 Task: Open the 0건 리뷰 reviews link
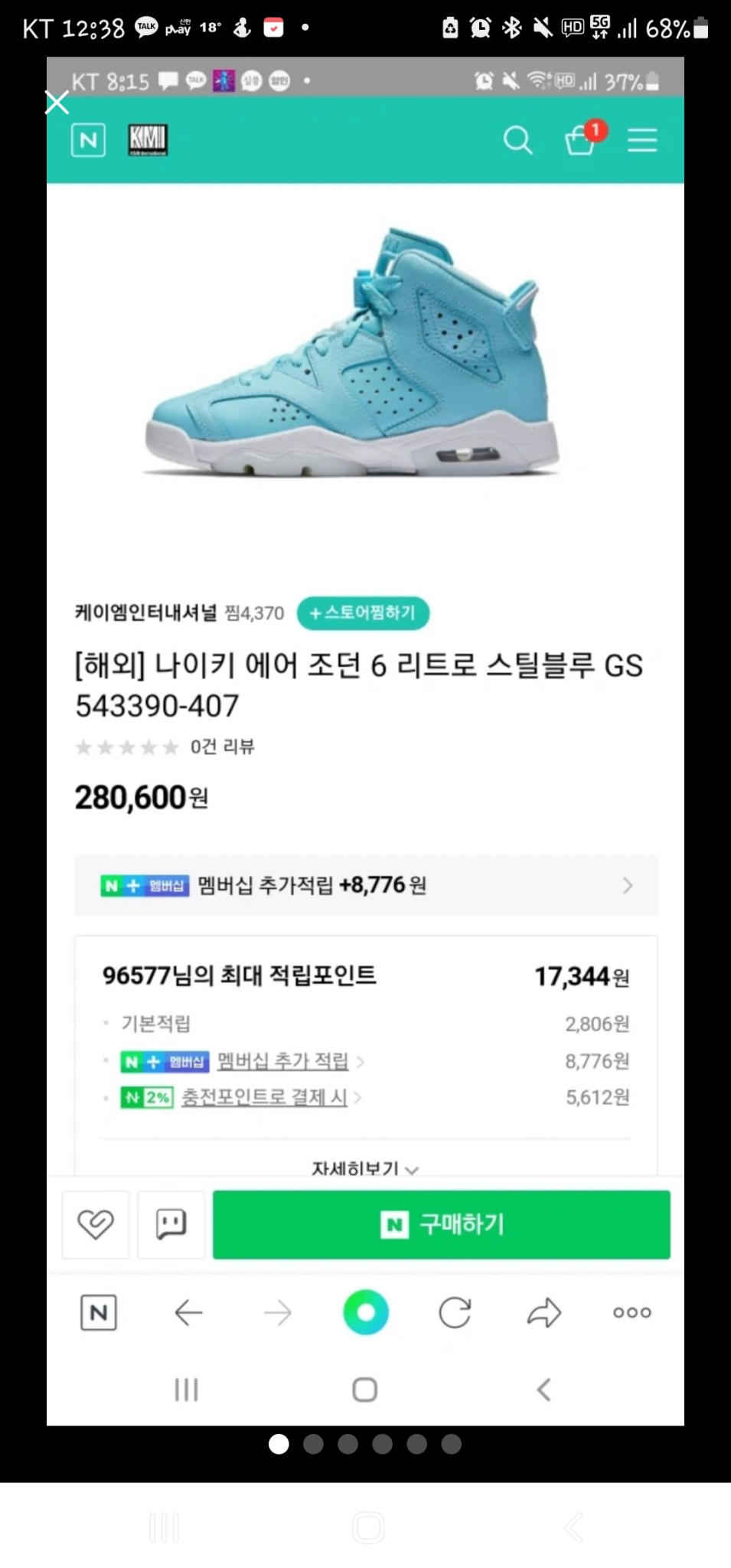[x=220, y=746]
